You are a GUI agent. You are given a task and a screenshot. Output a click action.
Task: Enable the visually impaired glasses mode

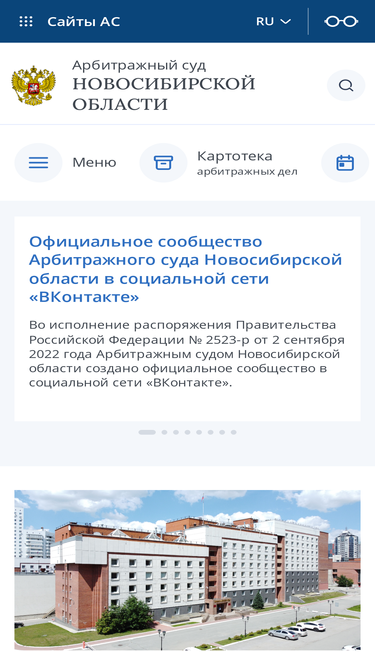tap(341, 21)
